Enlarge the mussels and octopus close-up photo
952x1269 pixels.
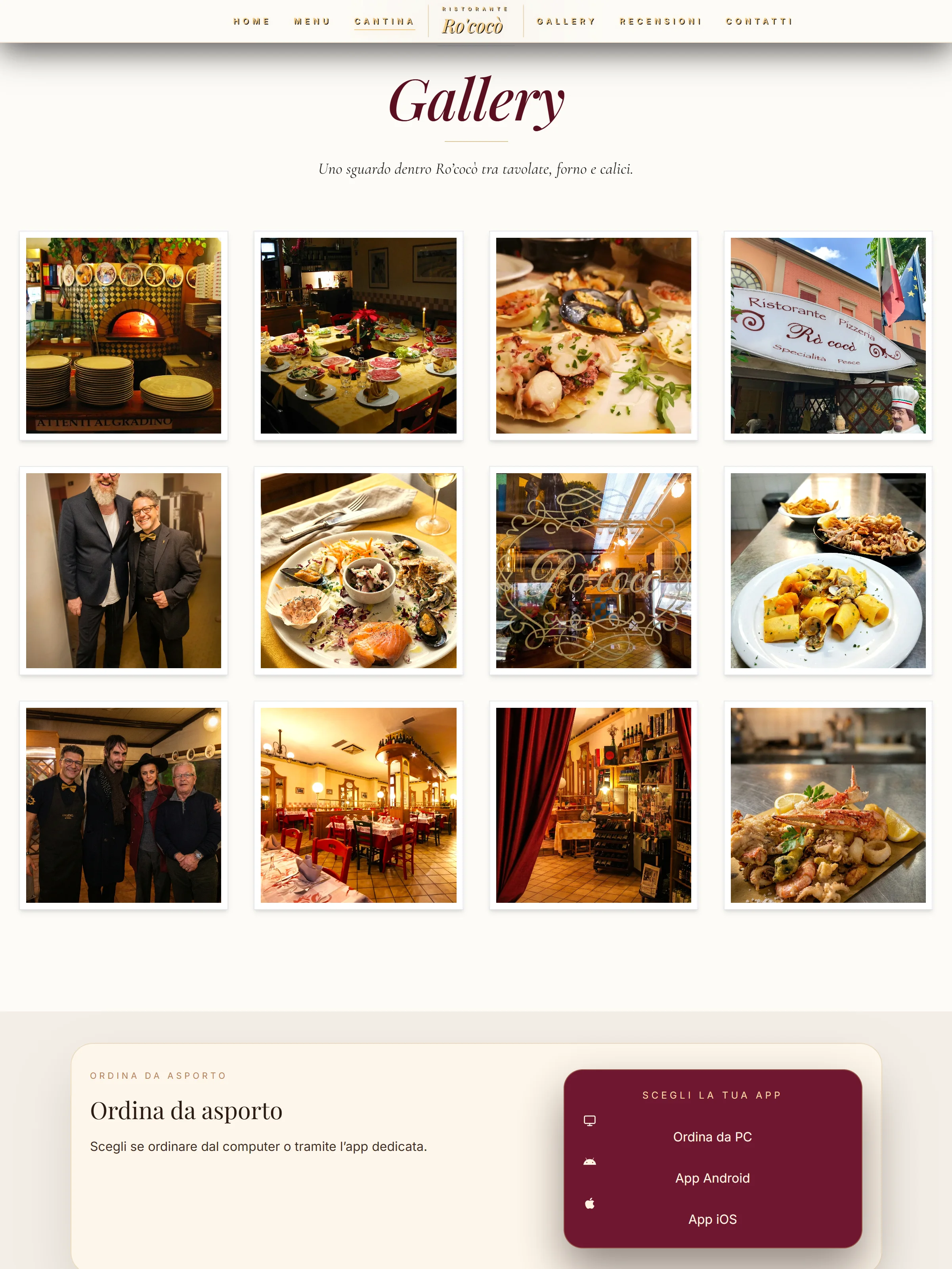point(593,336)
